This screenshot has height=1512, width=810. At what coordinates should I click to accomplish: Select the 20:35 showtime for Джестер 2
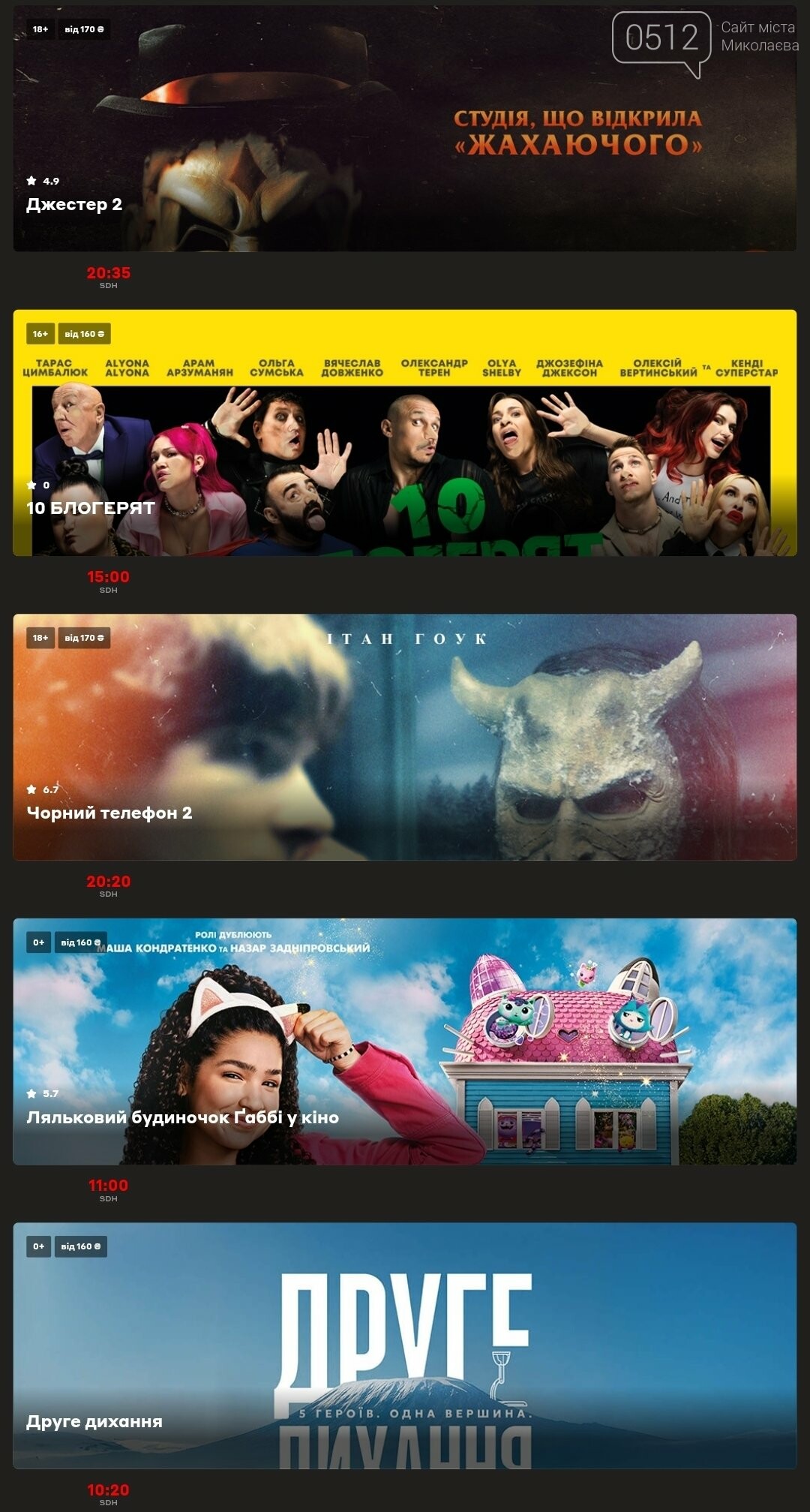click(x=108, y=274)
